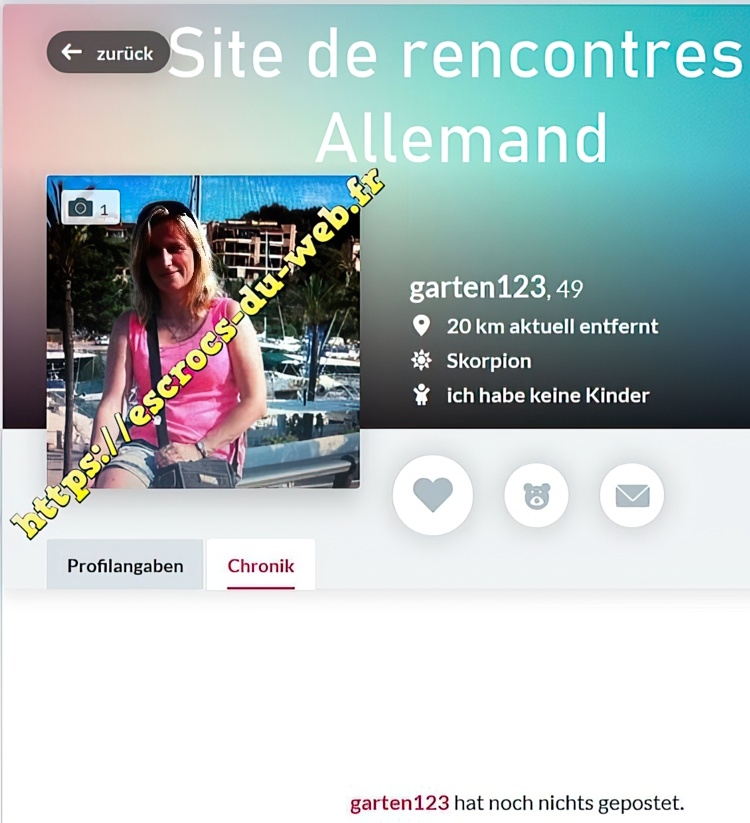Like the profile with the heart icon
The height and width of the screenshot is (823, 750).
point(432,494)
